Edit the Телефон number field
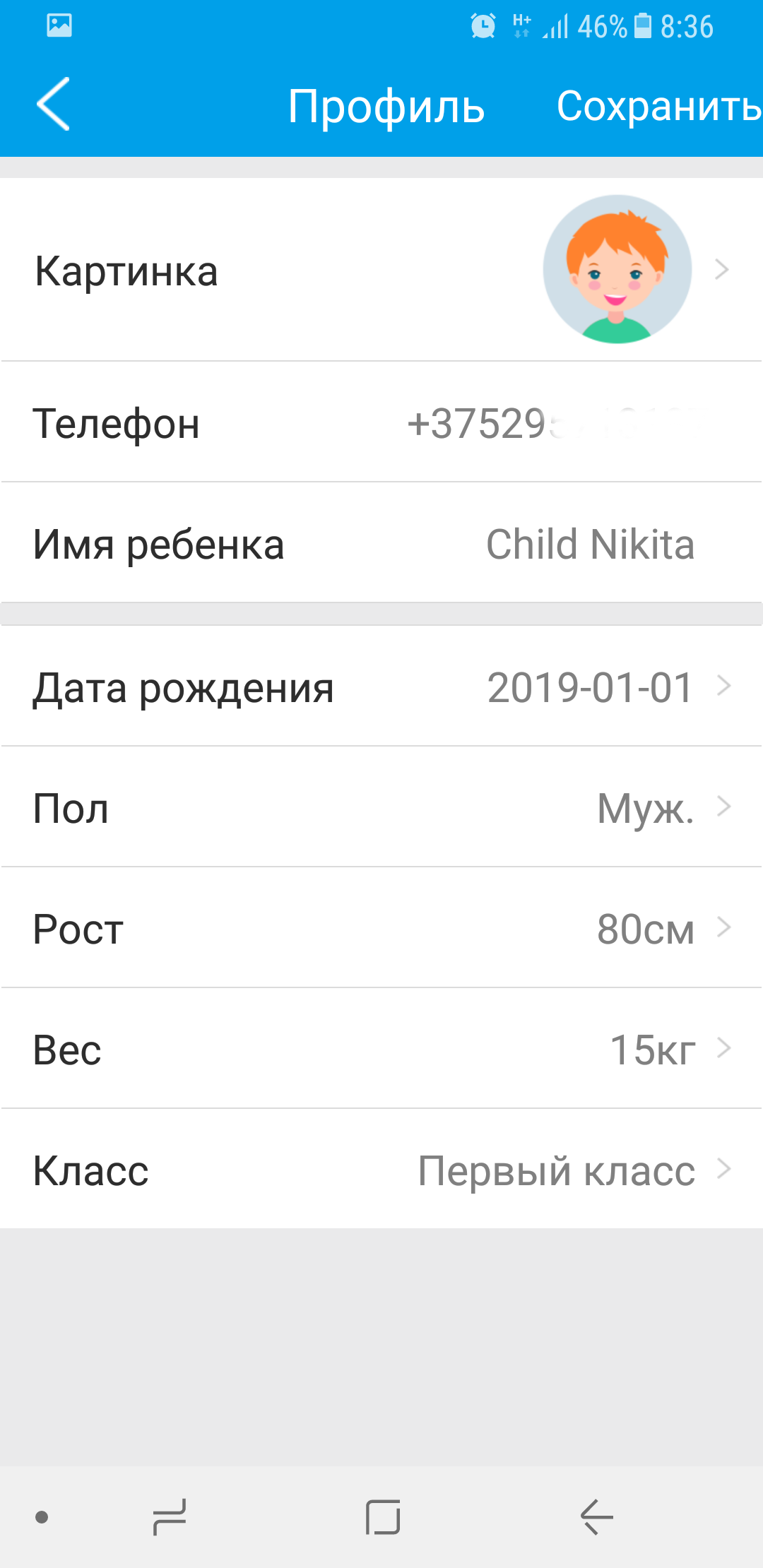The image size is (763, 1568). click(x=381, y=422)
